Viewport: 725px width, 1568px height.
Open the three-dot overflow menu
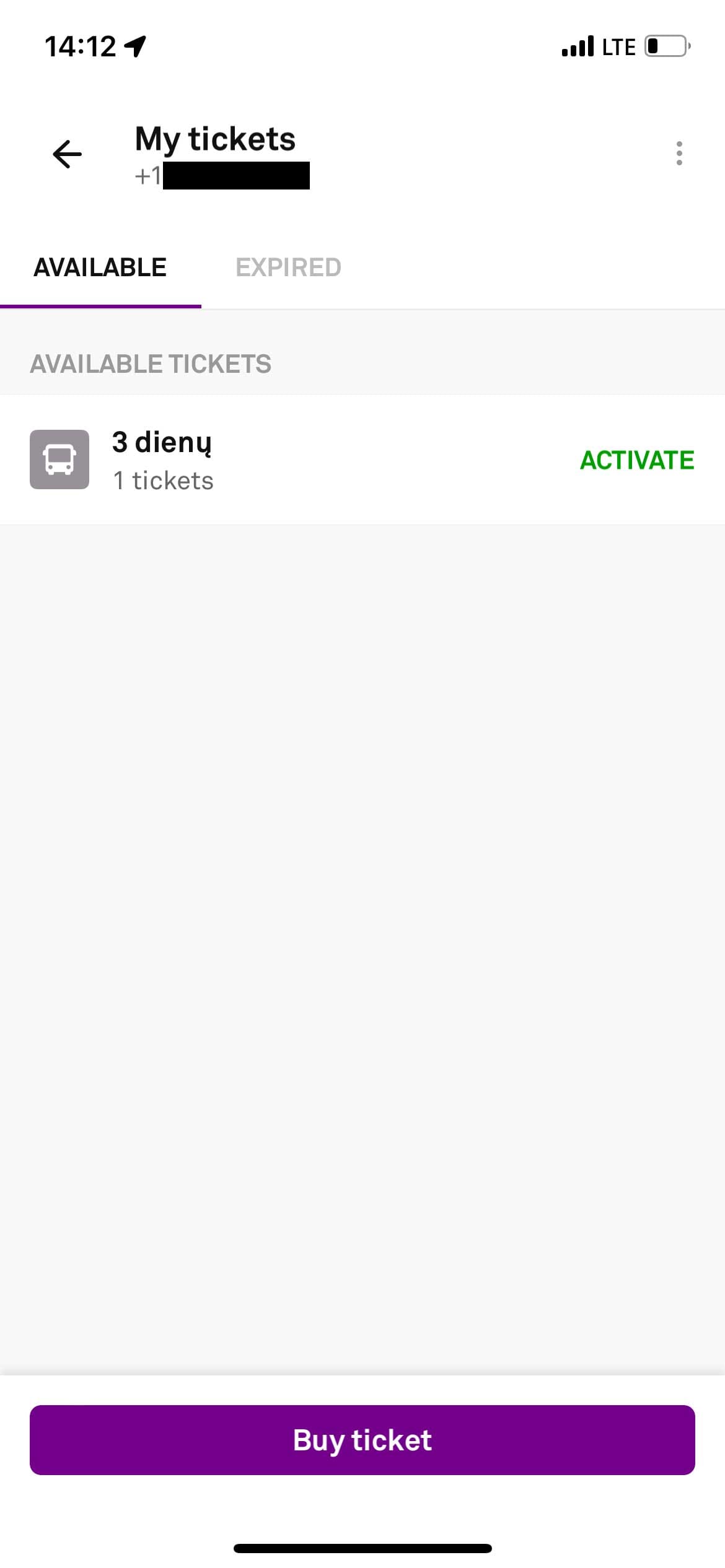pos(679,153)
